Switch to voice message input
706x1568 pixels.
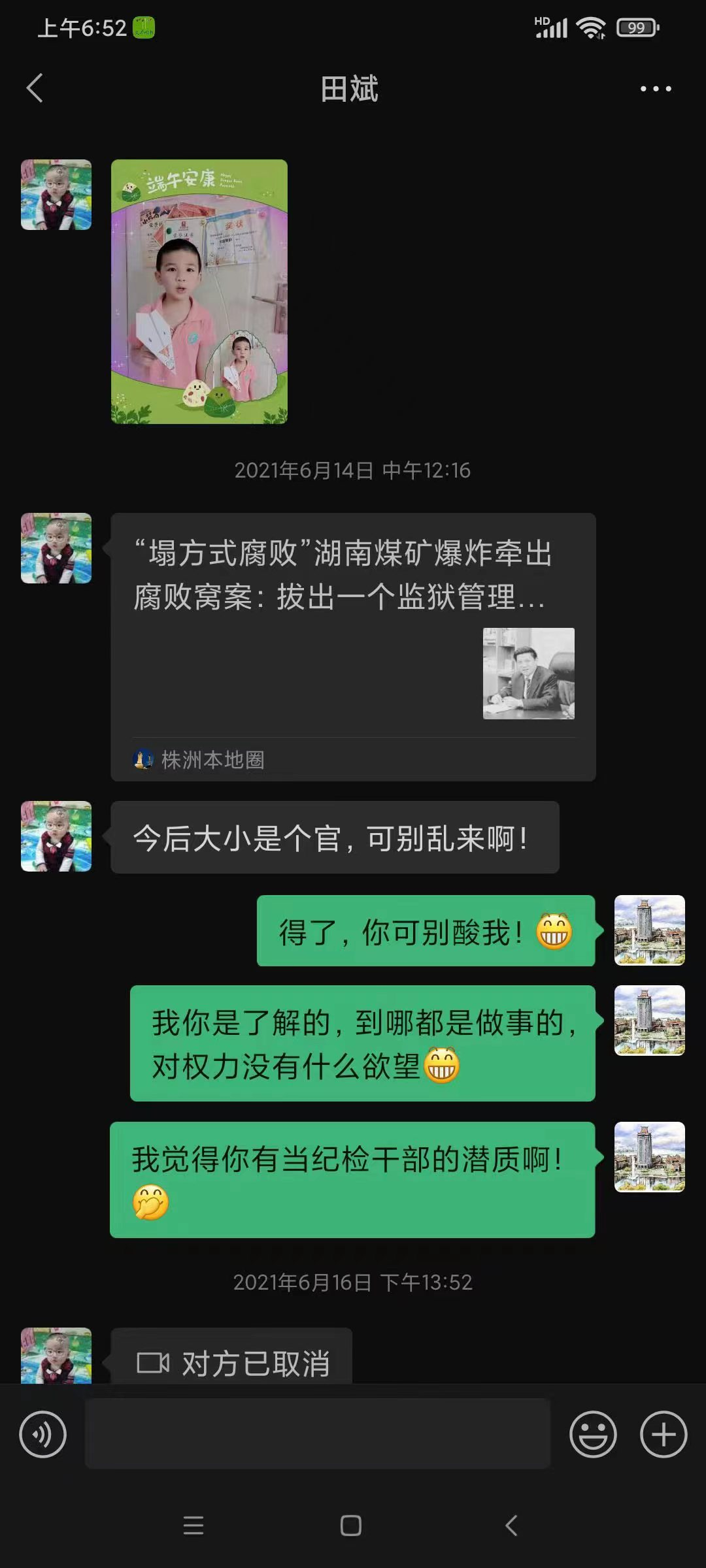[43, 1435]
